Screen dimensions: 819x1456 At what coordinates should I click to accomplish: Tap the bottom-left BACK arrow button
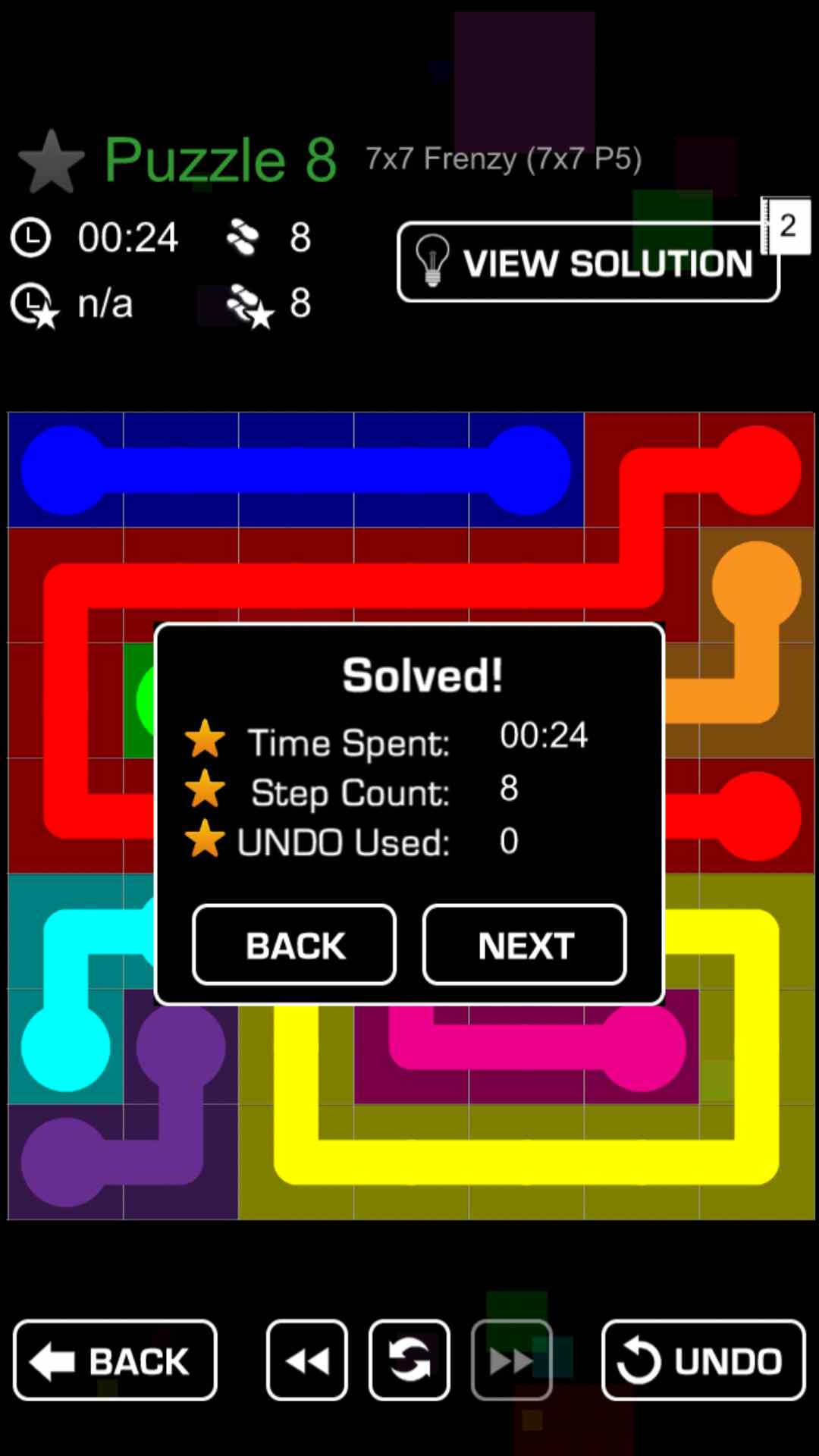point(115,1360)
